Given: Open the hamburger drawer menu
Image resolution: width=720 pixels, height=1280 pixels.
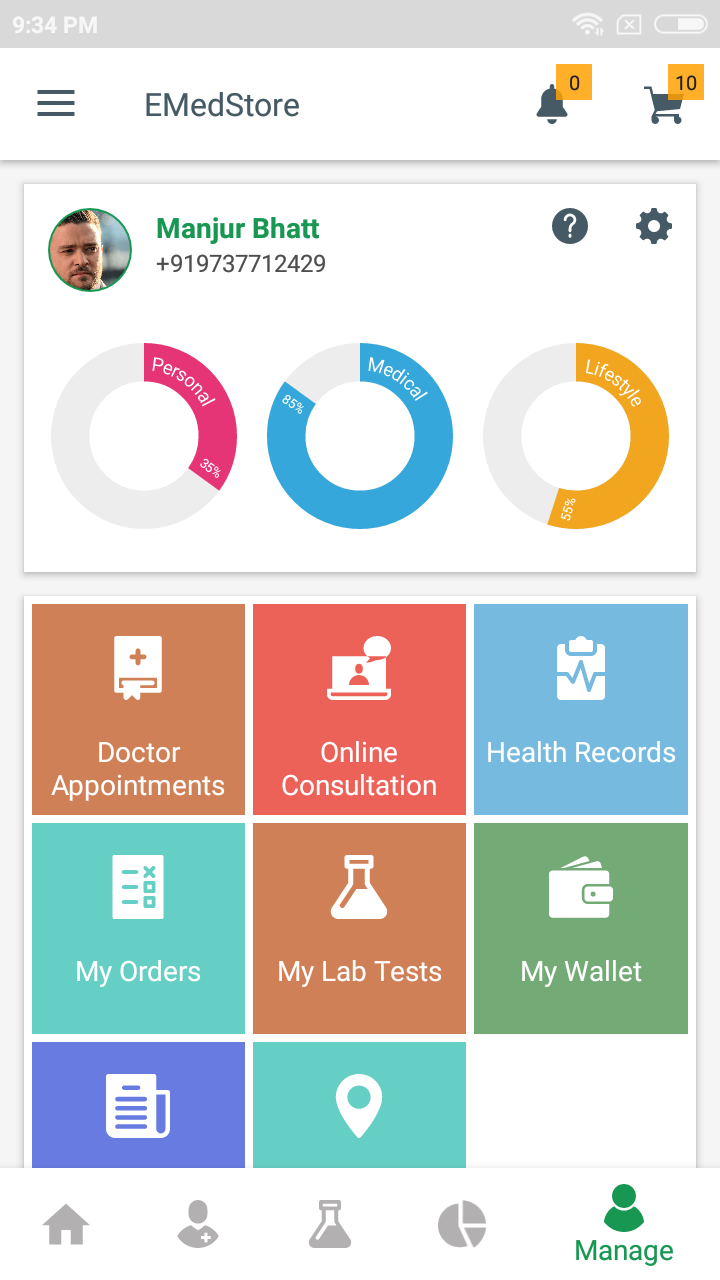Looking at the screenshot, I should (56, 104).
